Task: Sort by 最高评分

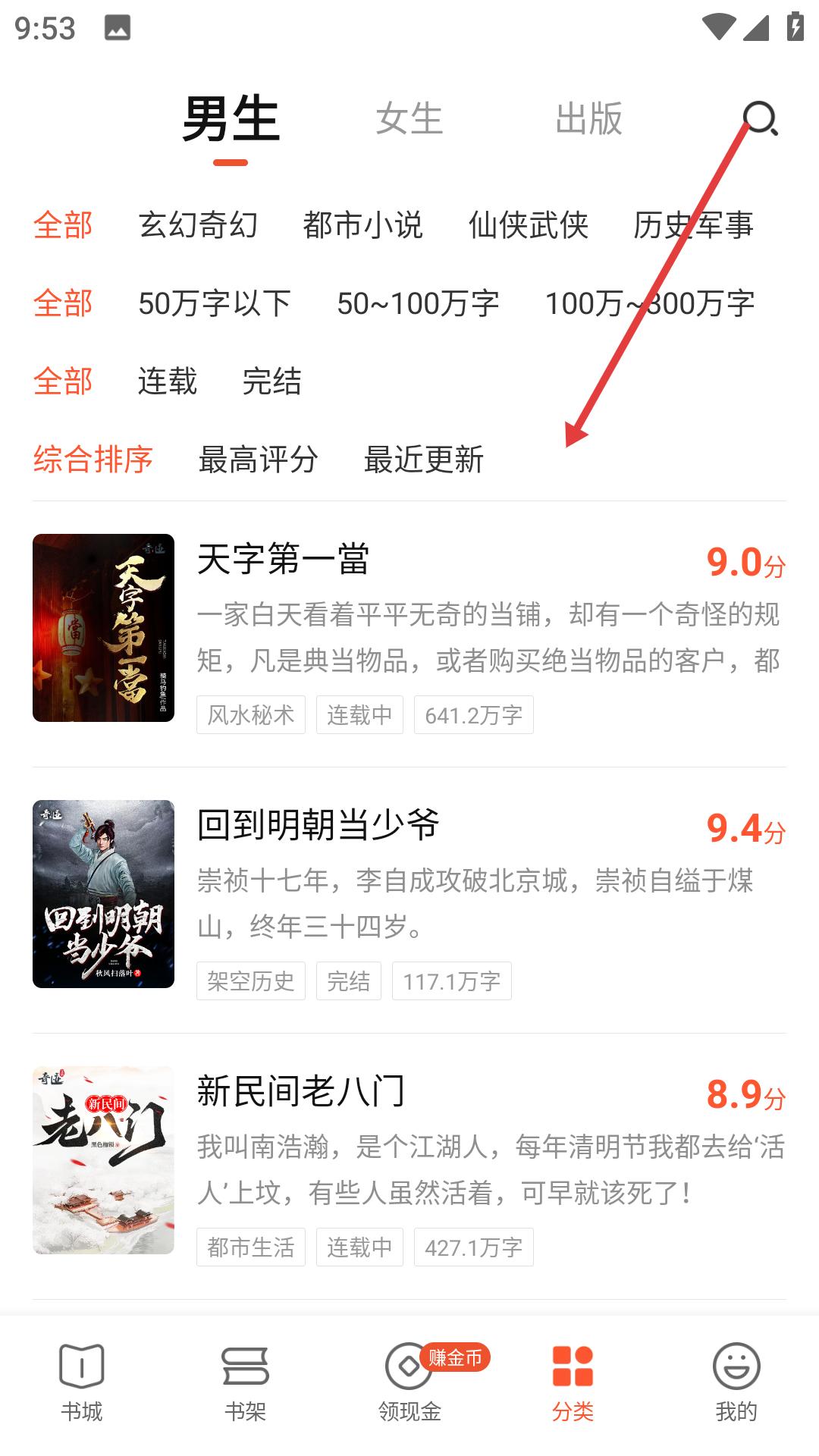Action: point(258,460)
